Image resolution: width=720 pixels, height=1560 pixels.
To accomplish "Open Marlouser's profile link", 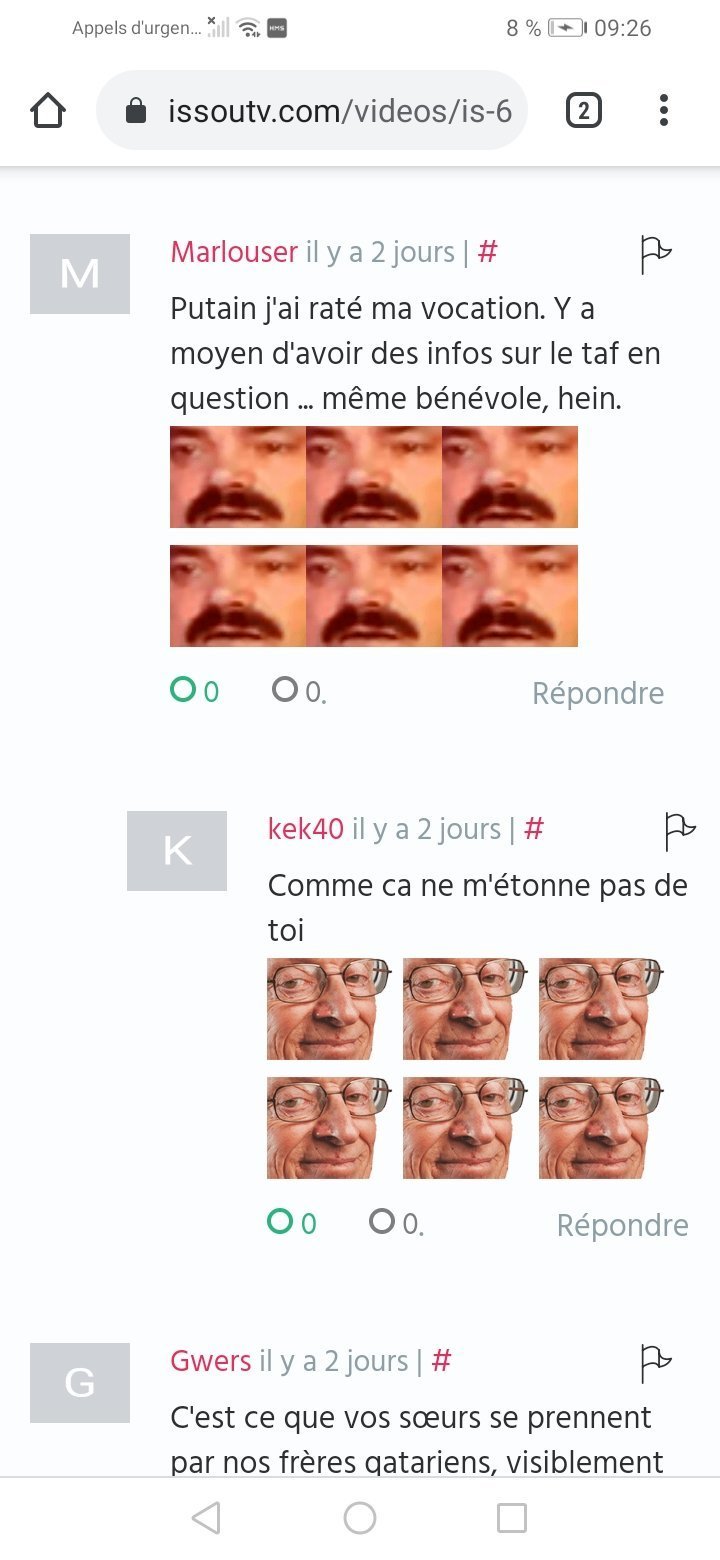I will pyautogui.click(x=234, y=252).
